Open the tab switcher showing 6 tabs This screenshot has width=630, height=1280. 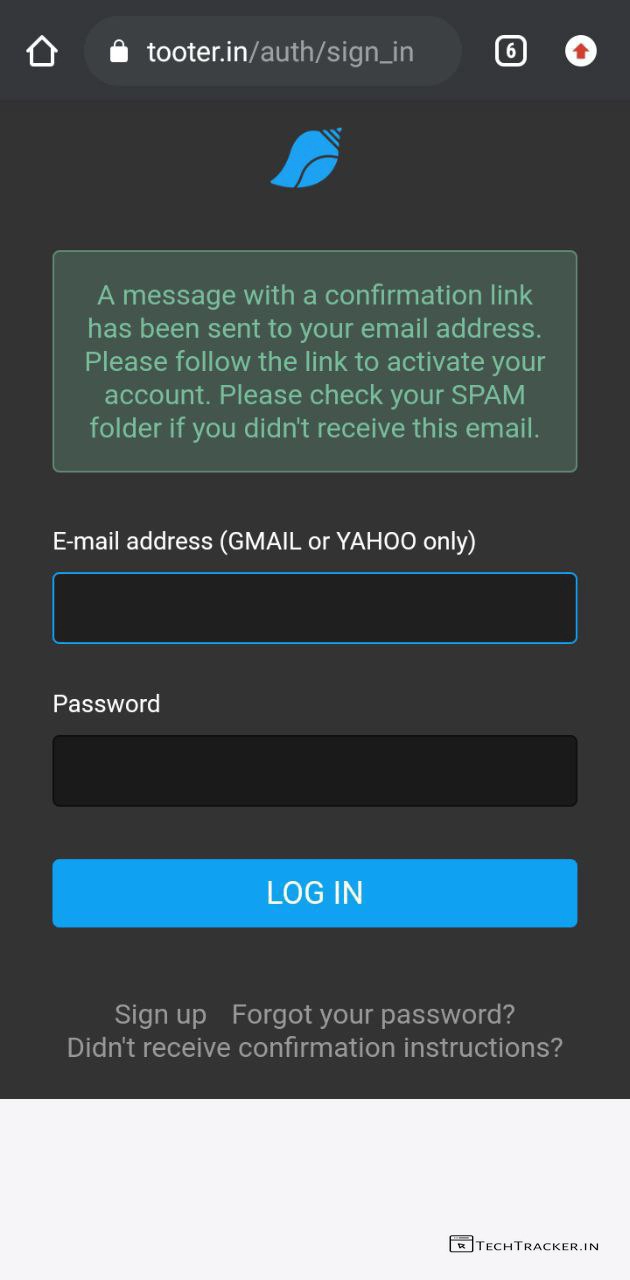click(x=510, y=51)
